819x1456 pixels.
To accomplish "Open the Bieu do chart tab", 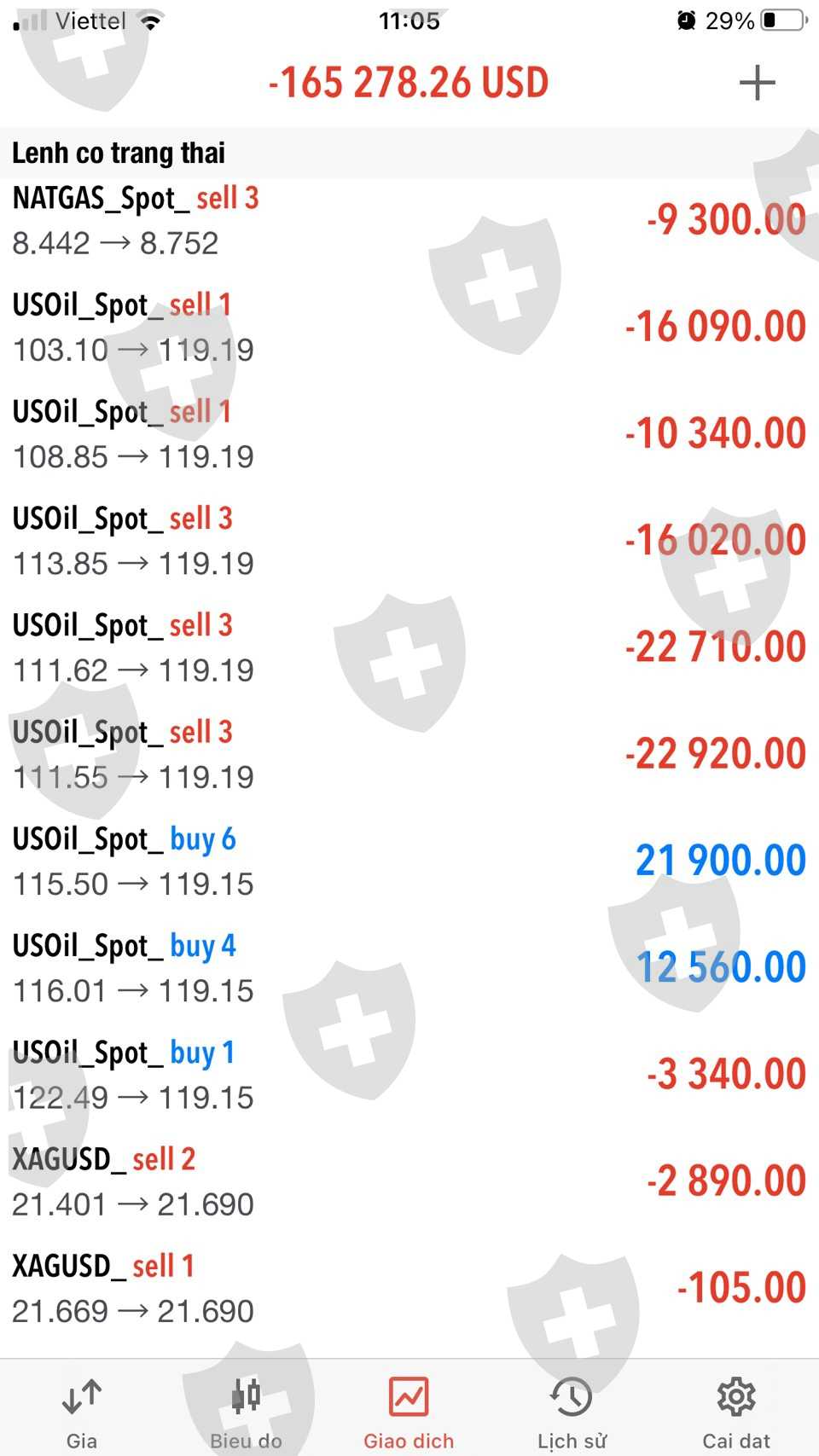I will click(246, 1412).
